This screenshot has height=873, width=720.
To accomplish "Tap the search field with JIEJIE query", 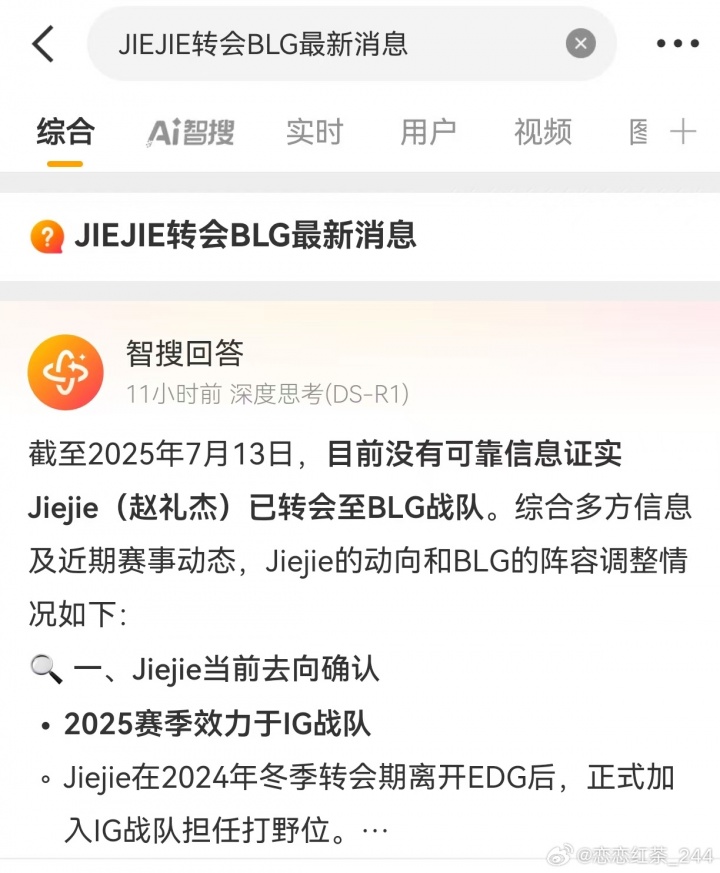I will point(330,44).
